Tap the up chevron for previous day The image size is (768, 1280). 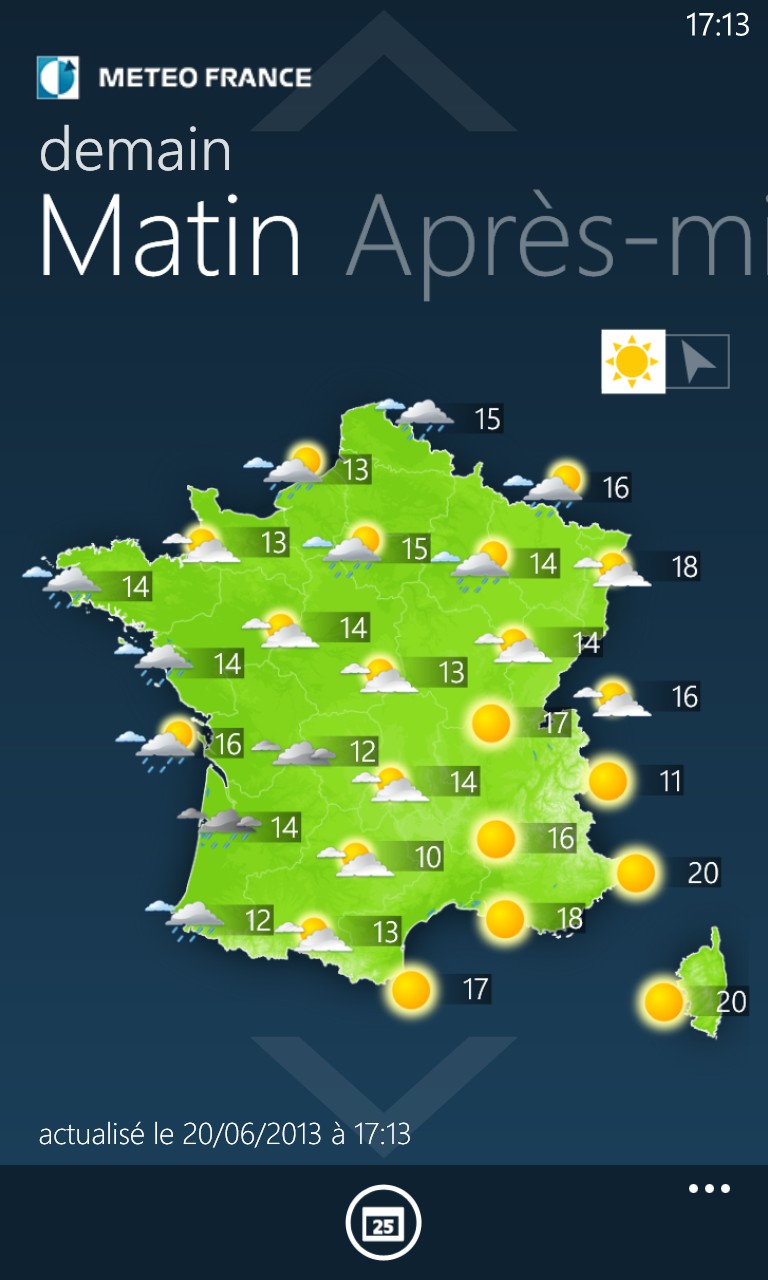pyautogui.click(x=384, y=73)
